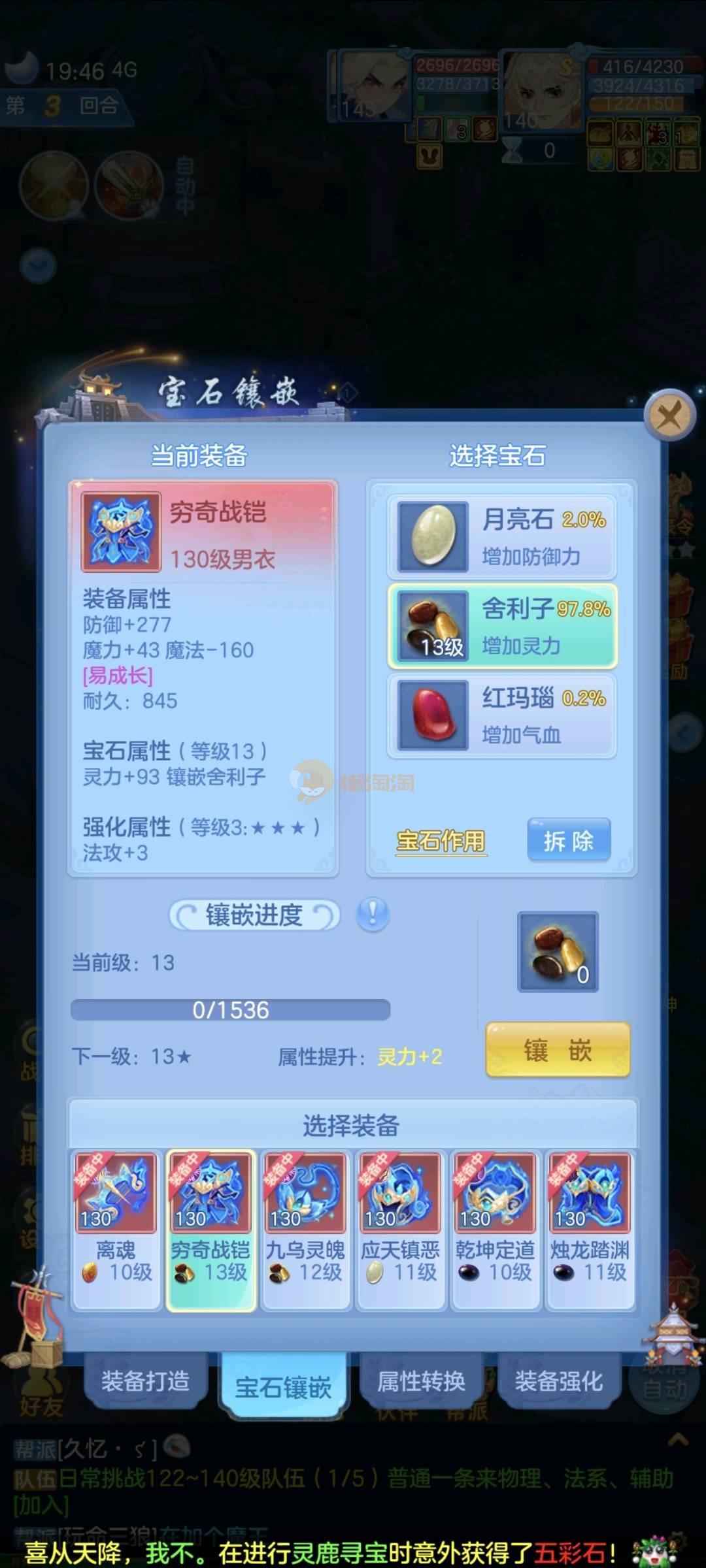The height and width of the screenshot is (1568, 706).
Task: Tap the 拆除 button
Action: (568, 841)
